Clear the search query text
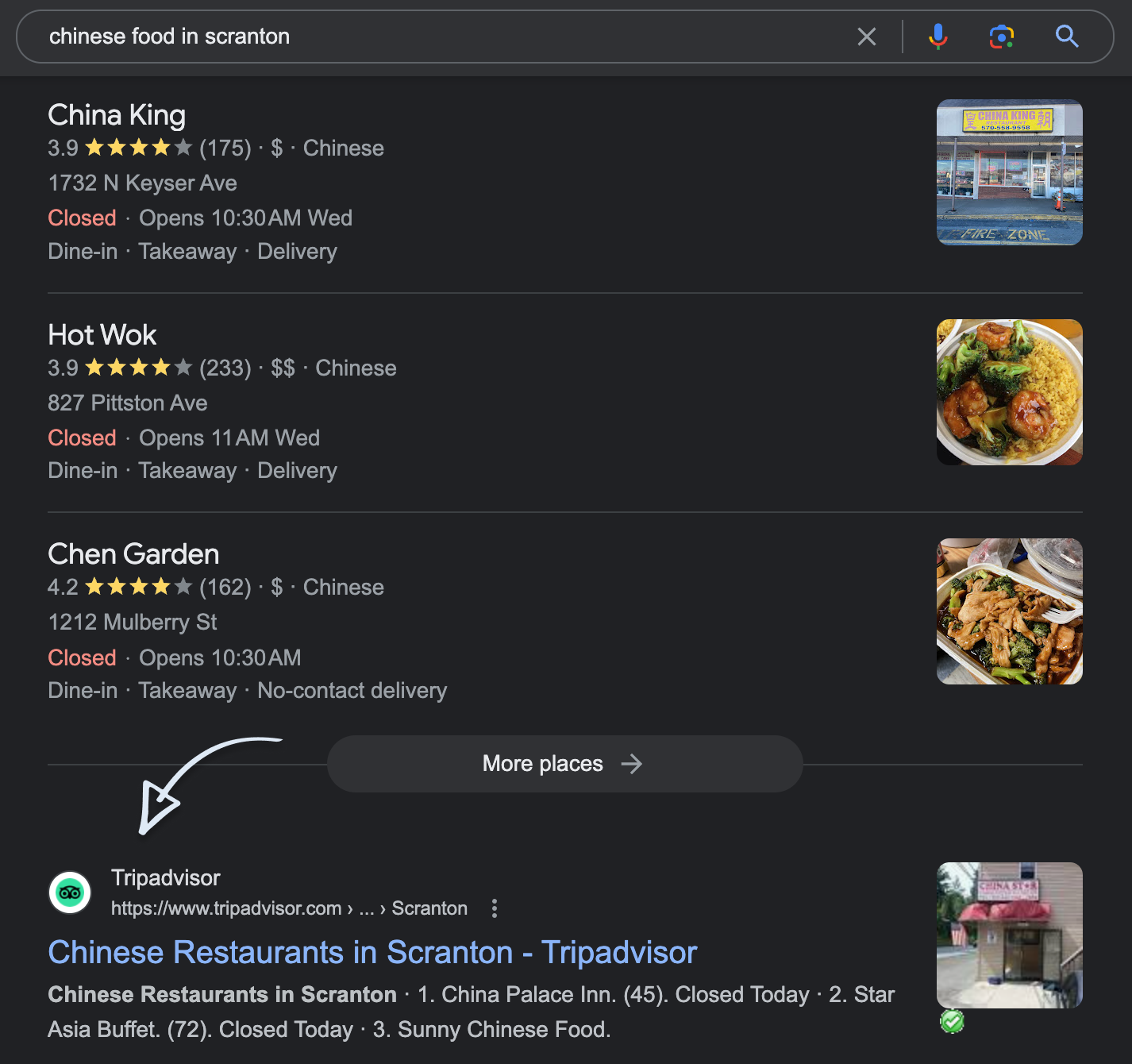The image size is (1132, 1064). click(867, 37)
